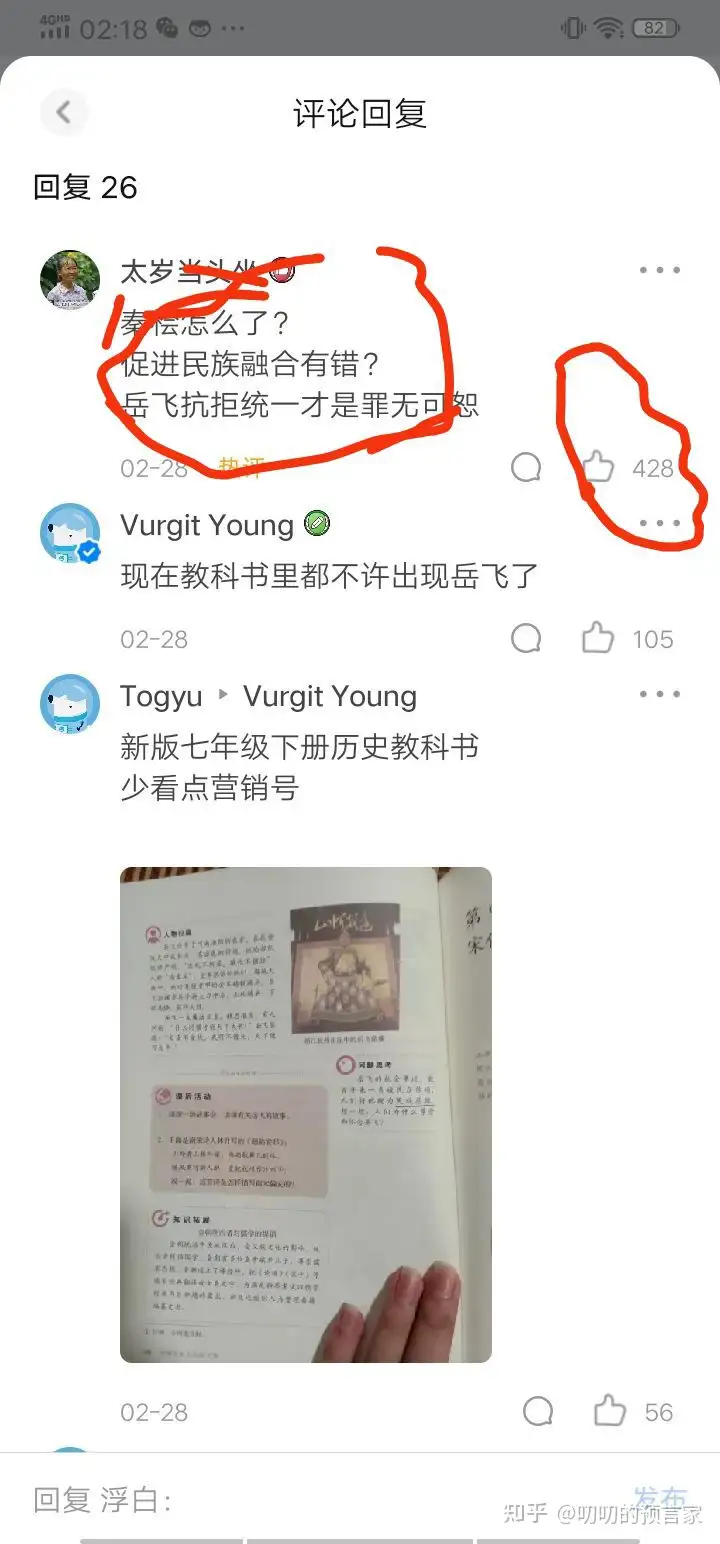This screenshot has height=1544, width=720.
Task: Open overflow menu on 太岁当头坐's comment
Action: [x=659, y=270]
